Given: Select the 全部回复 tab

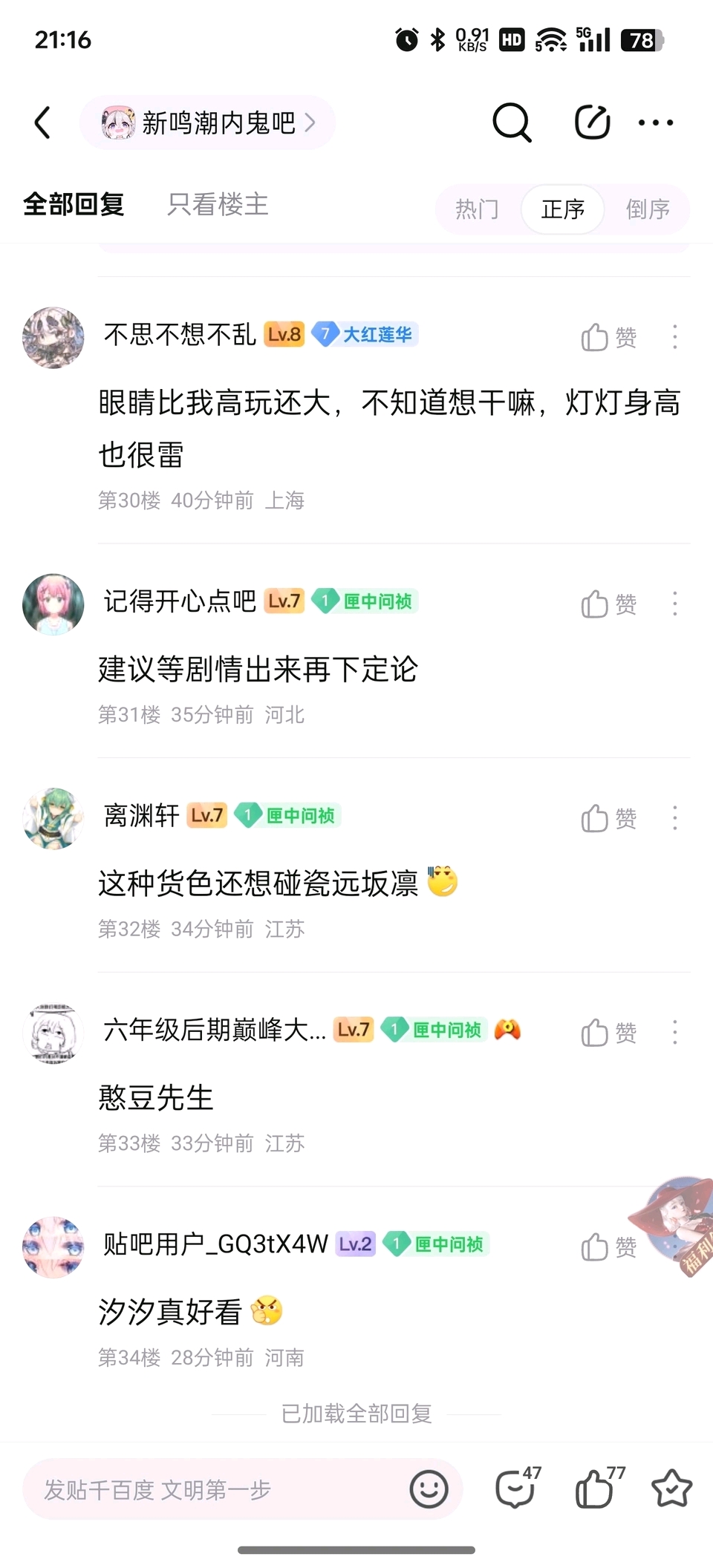Looking at the screenshot, I should (74, 204).
